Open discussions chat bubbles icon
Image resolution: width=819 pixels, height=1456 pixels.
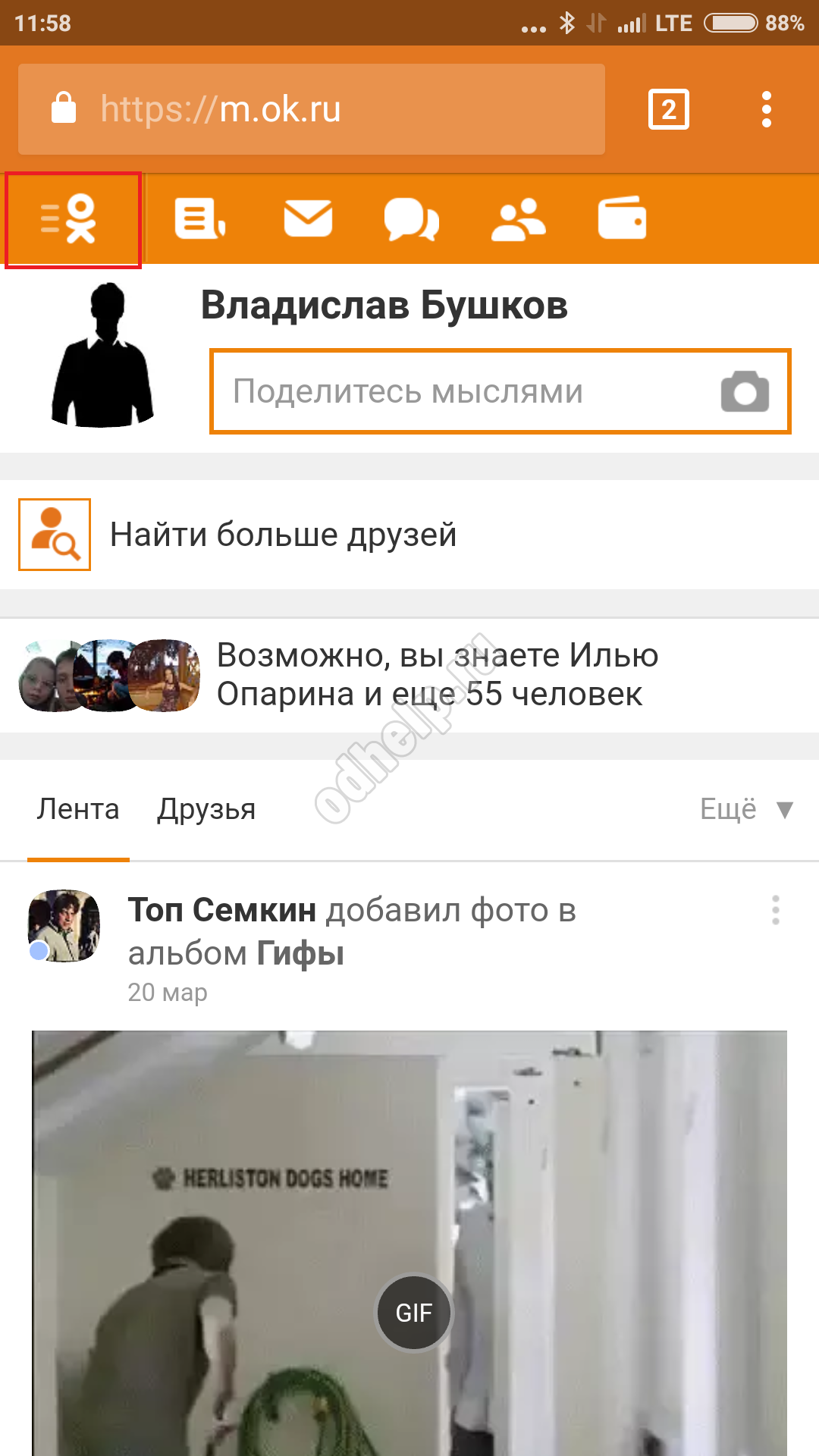pos(411,220)
